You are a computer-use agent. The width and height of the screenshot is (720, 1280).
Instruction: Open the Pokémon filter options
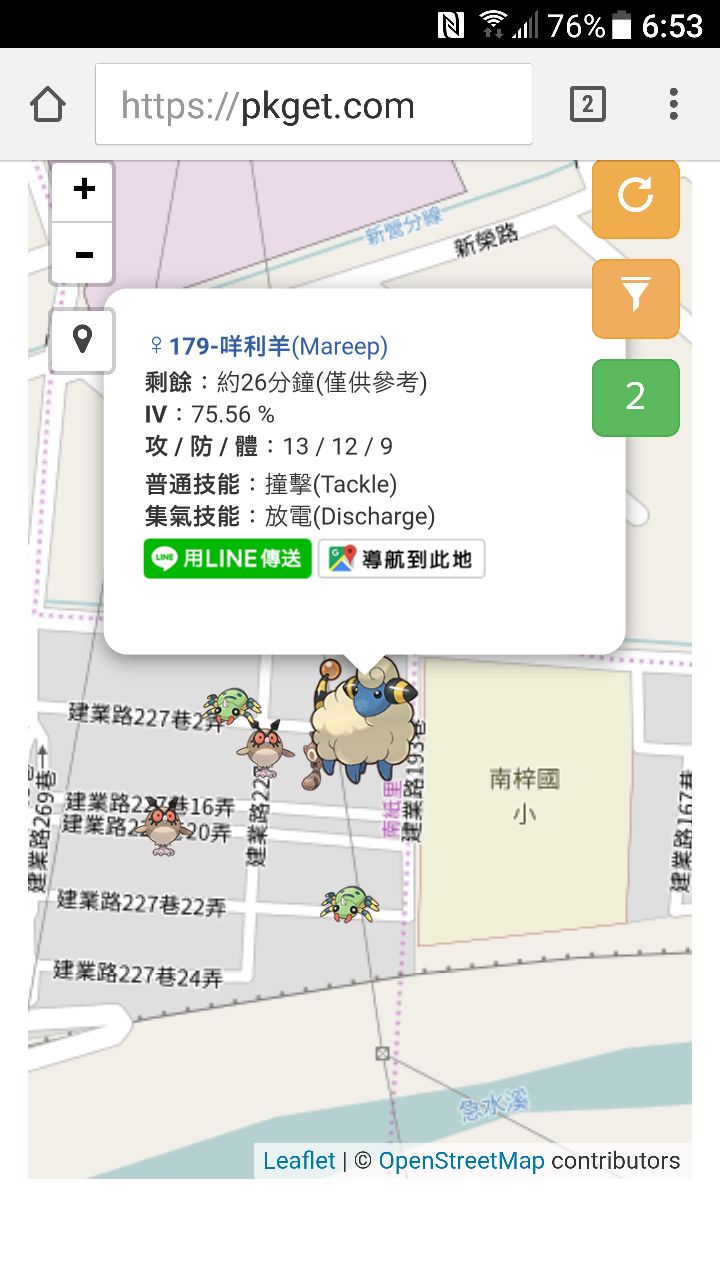[x=635, y=297]
